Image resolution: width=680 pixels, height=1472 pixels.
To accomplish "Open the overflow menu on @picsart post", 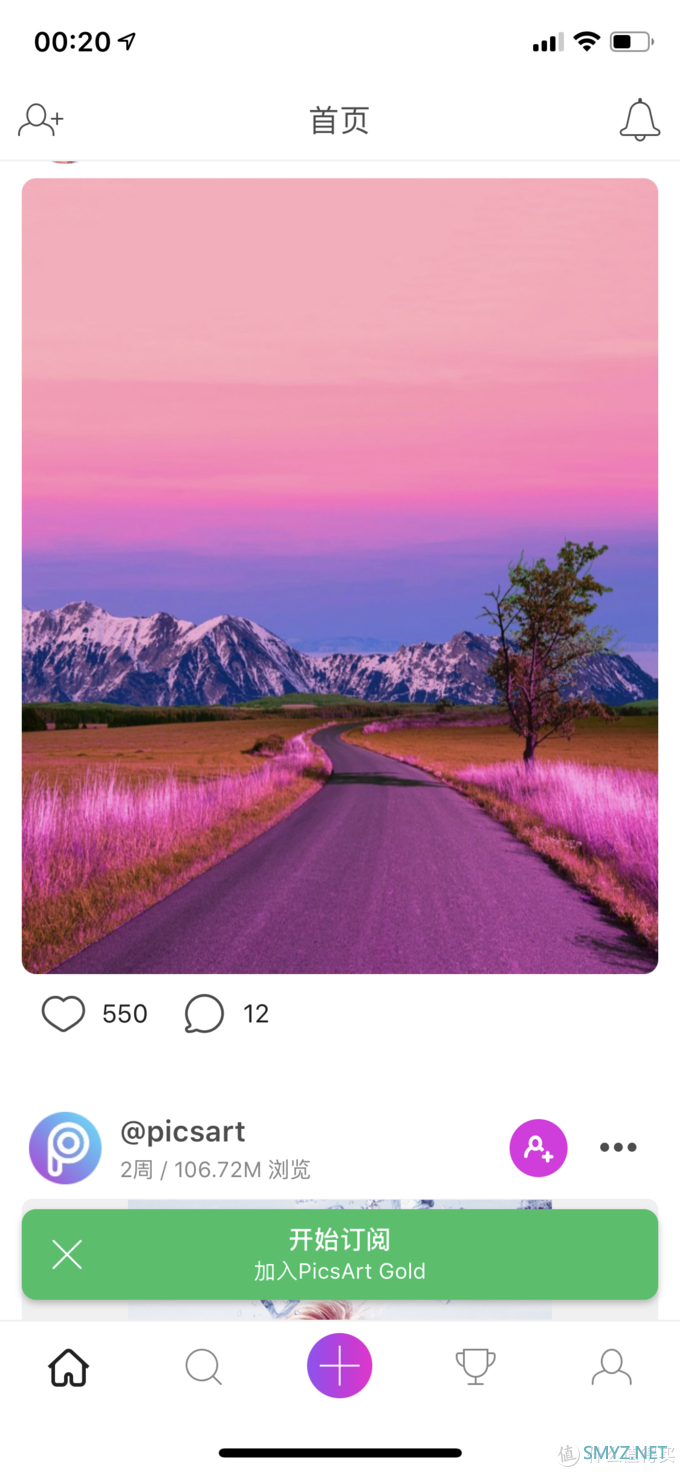I will point(618,1147).
